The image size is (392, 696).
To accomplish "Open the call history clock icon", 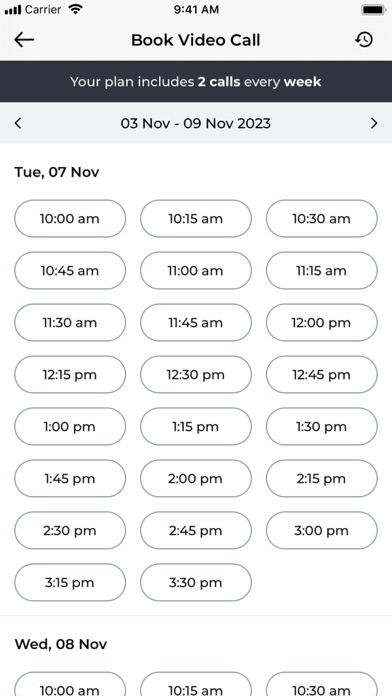I will pyautogui.click(x=364, y=40).
